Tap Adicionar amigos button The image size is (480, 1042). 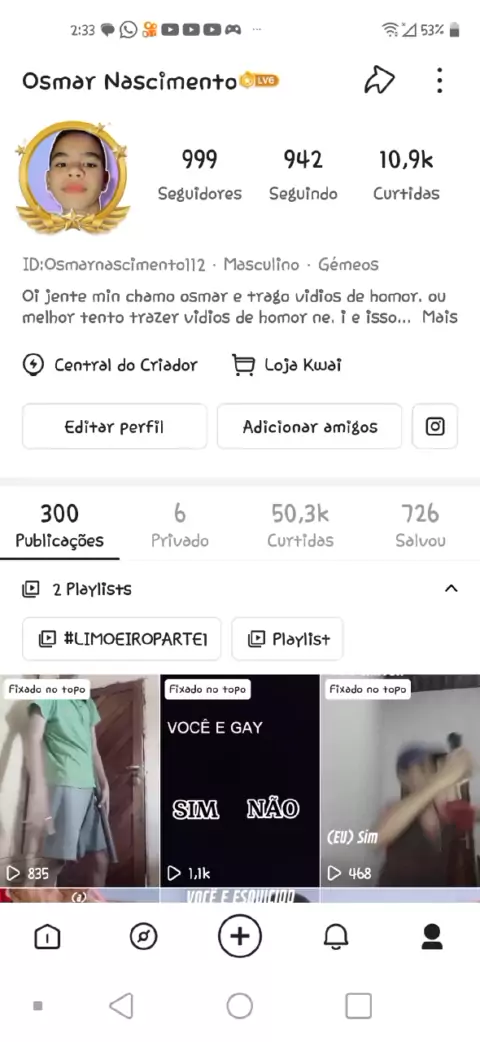point(310,427)
